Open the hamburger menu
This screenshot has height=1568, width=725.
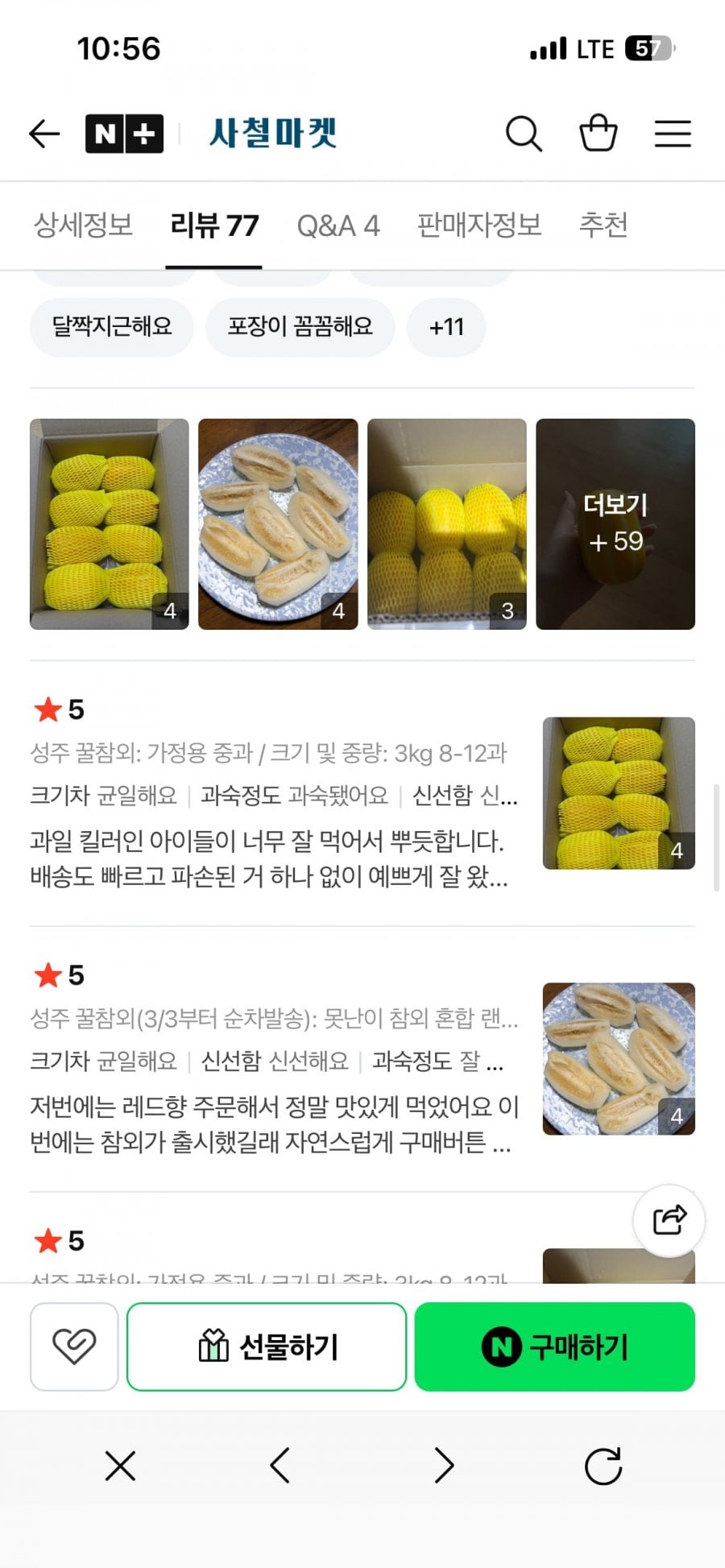click(673, 134)
